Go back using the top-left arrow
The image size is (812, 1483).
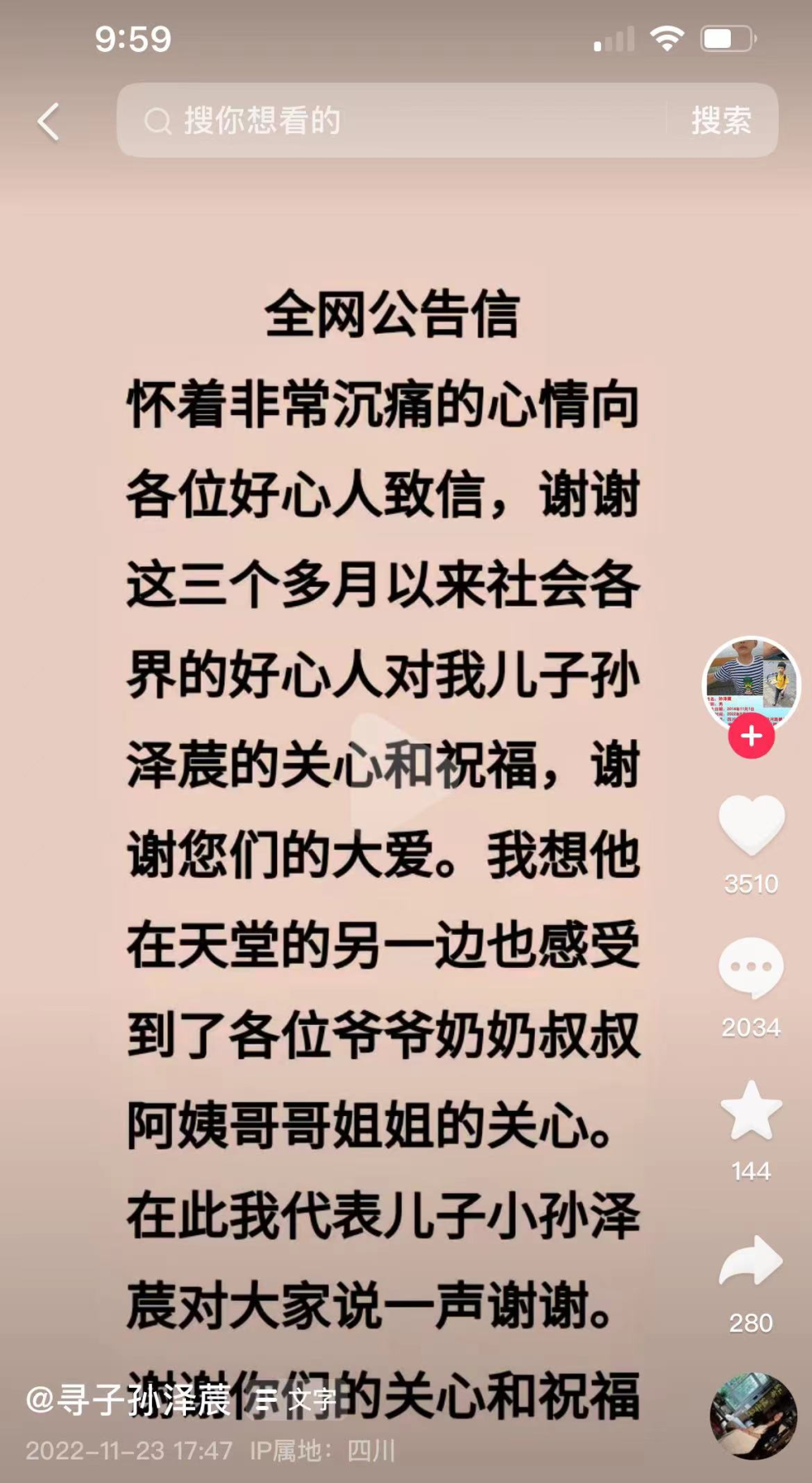(49, 123)
